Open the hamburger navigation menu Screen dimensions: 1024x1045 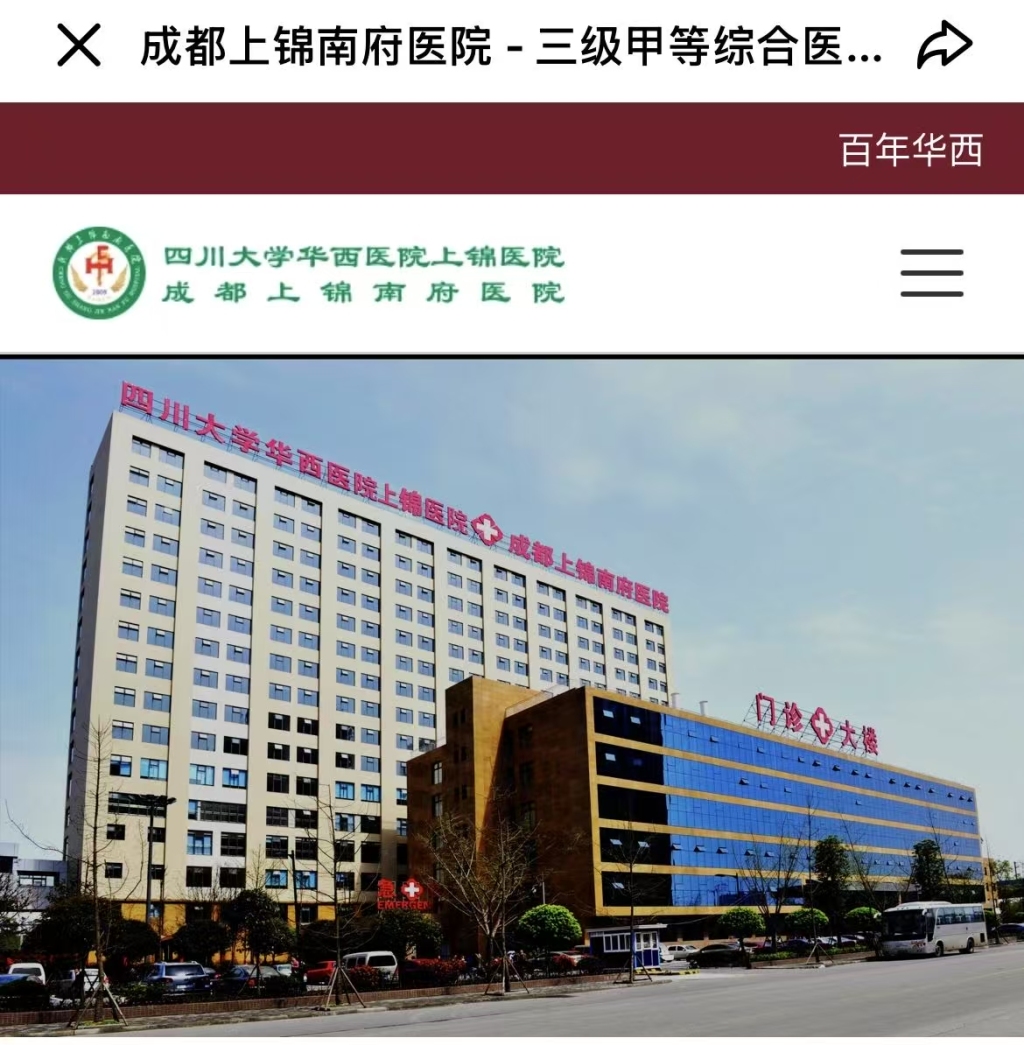coord(931,273)
